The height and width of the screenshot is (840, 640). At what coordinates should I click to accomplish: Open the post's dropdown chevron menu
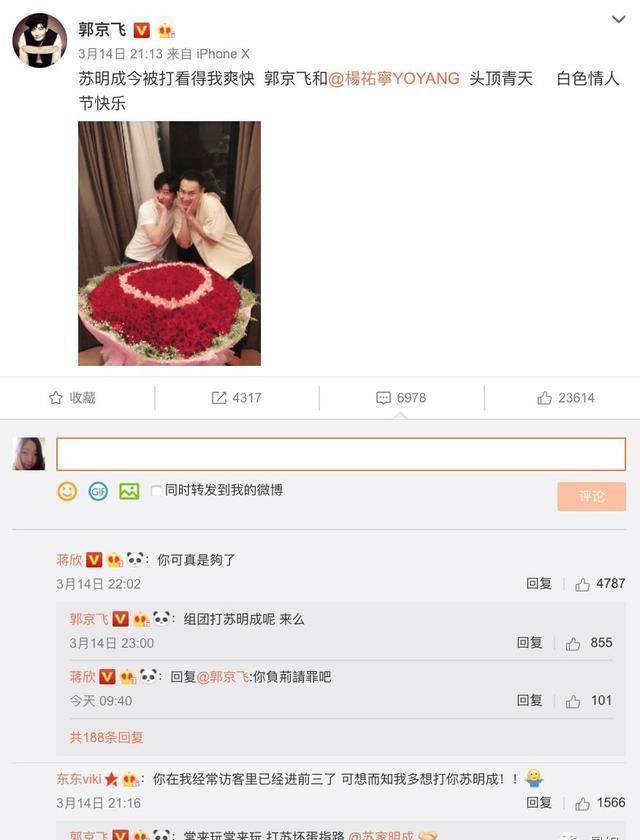619,19
